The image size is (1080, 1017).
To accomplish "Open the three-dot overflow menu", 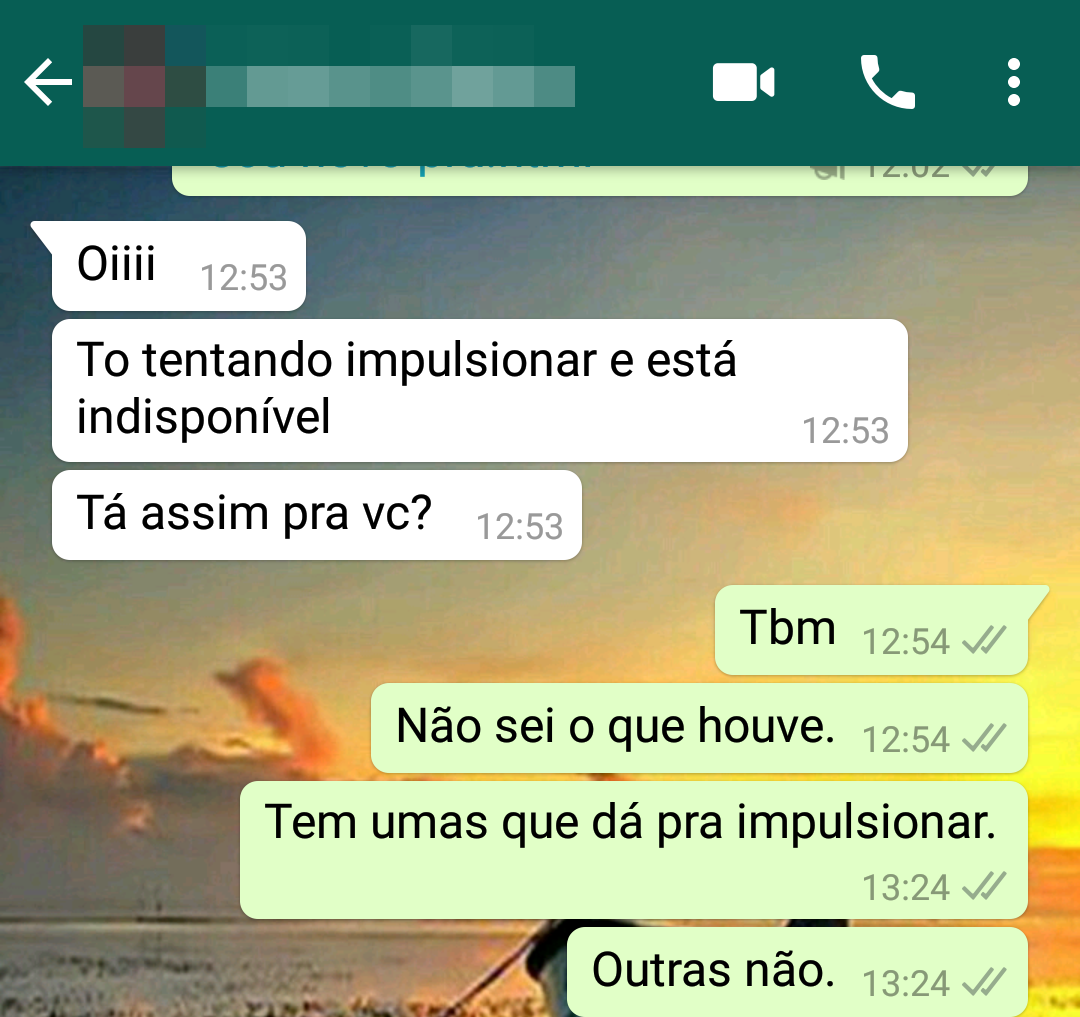I will coord(1013,82).
